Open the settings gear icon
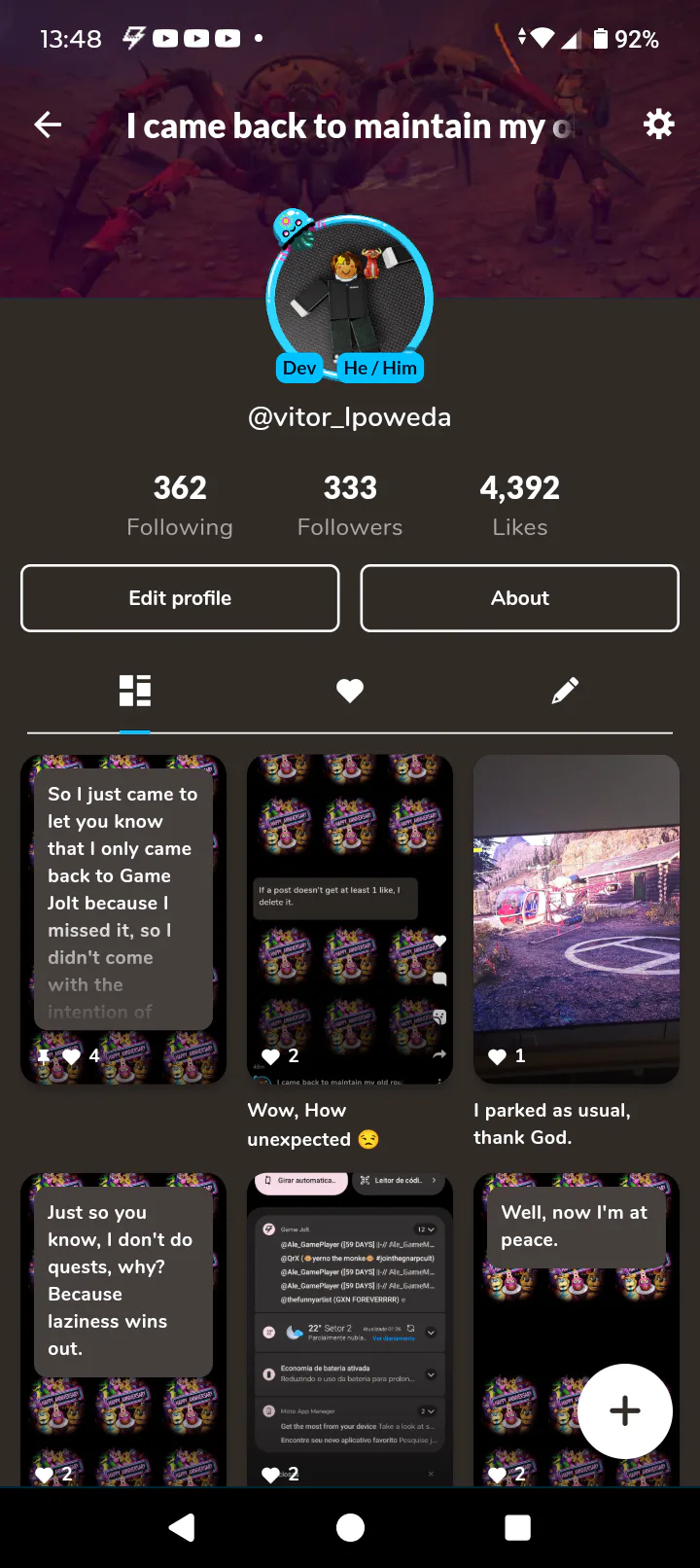 (x=658, y=125)
